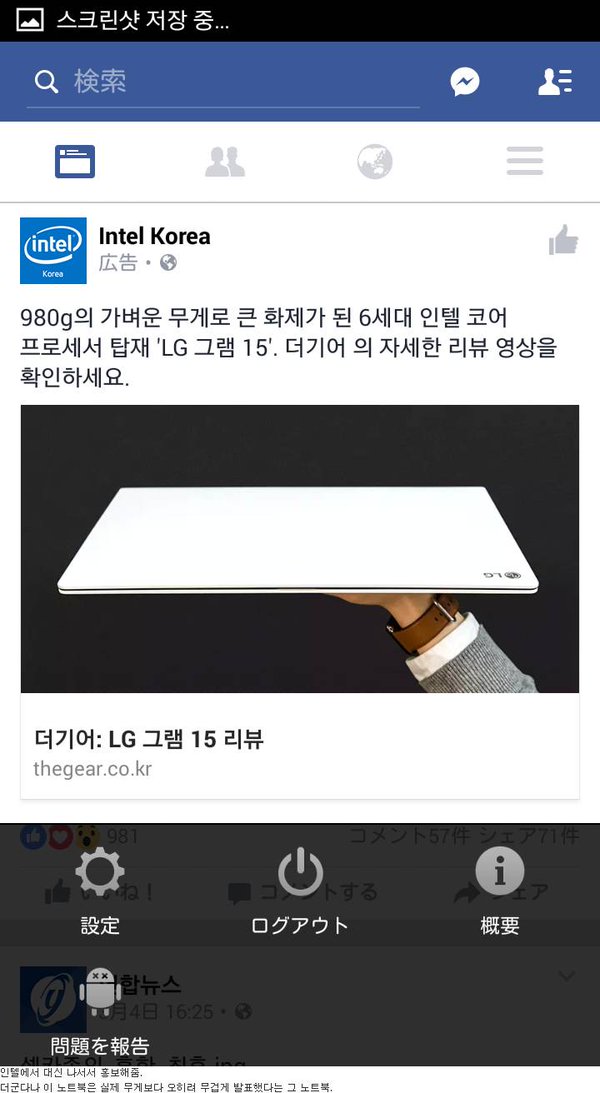Like the Intel Korea page
The width and height of the screenshot is (600, 1093).
[x=563, y=241]
